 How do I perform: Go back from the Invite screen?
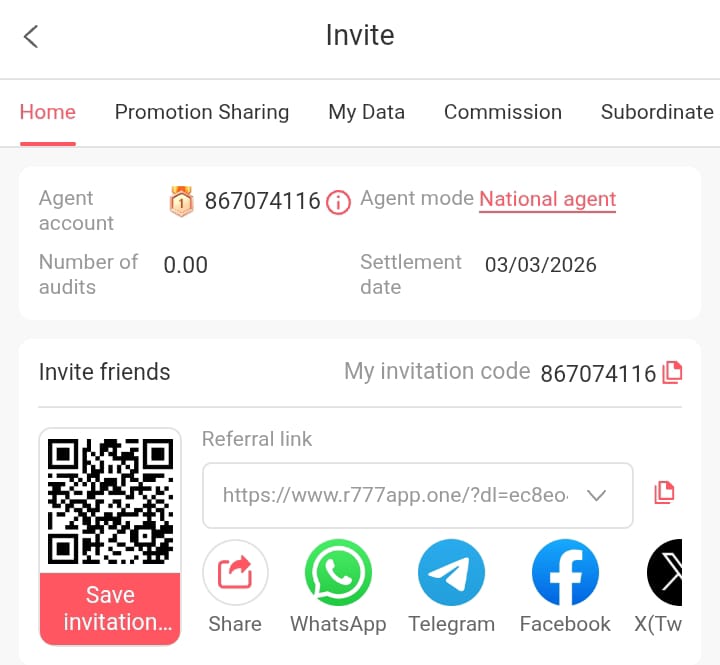click(x=31, y=37)
